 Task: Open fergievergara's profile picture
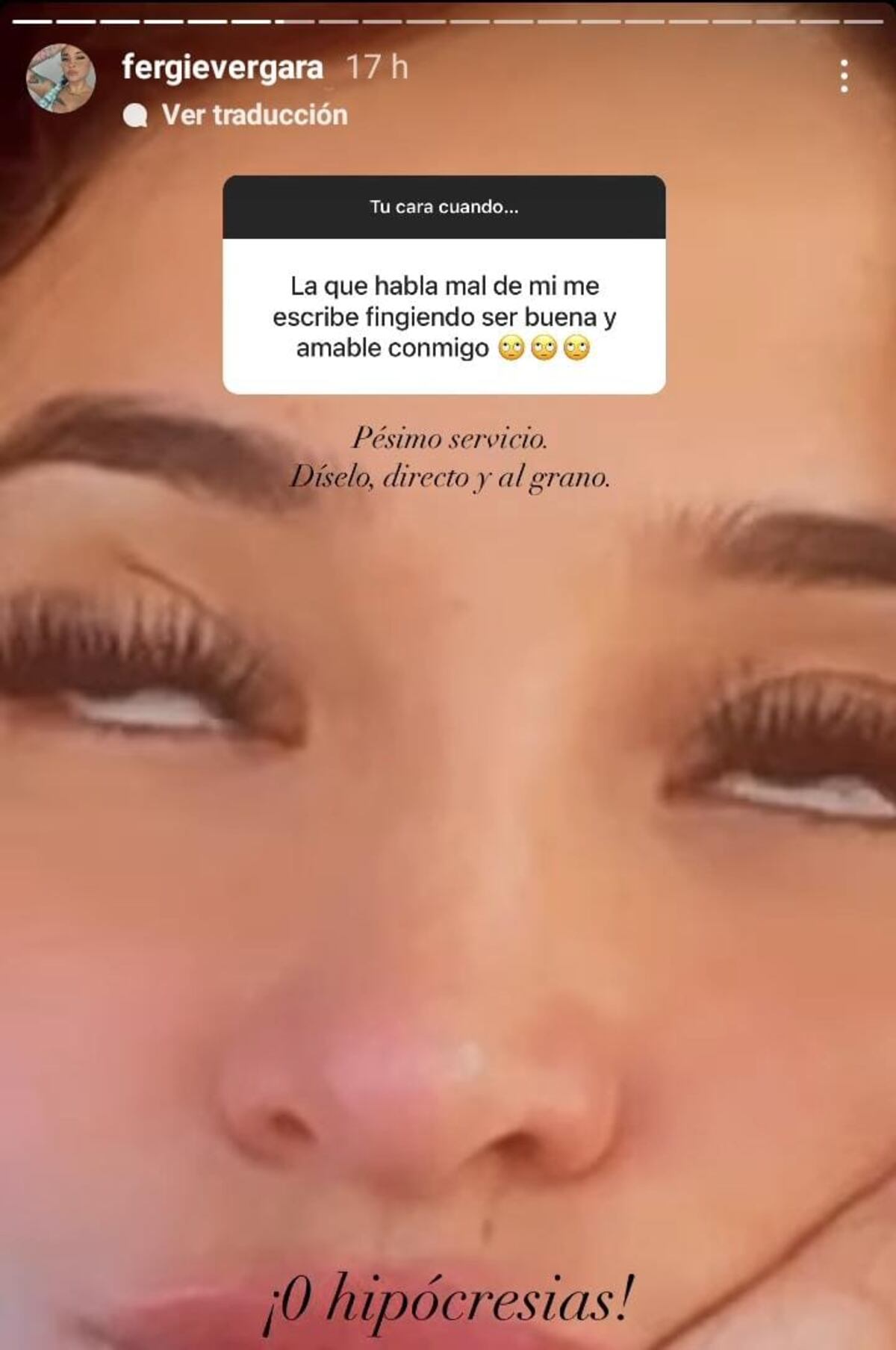coord(60,78)
